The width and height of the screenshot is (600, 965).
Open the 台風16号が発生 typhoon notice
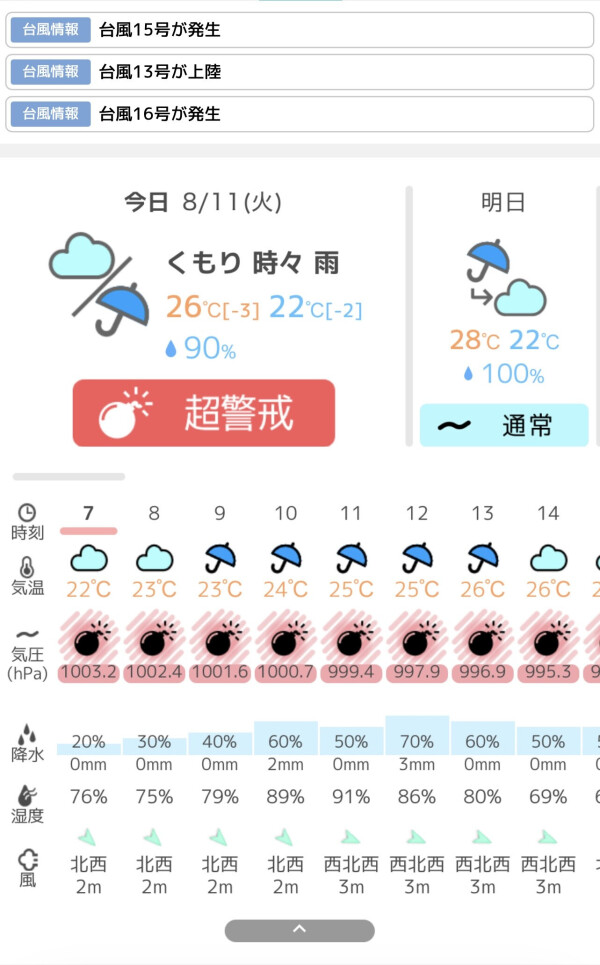pos(300,113)
